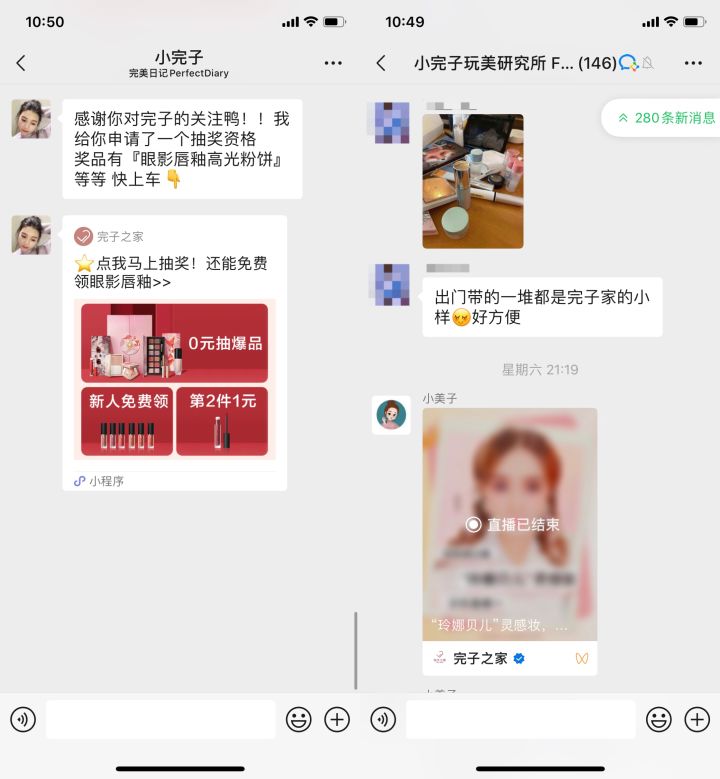Switch to voice input in 小完子 chat
This screenshot has width=720, height=779.
tap(23, 719)
